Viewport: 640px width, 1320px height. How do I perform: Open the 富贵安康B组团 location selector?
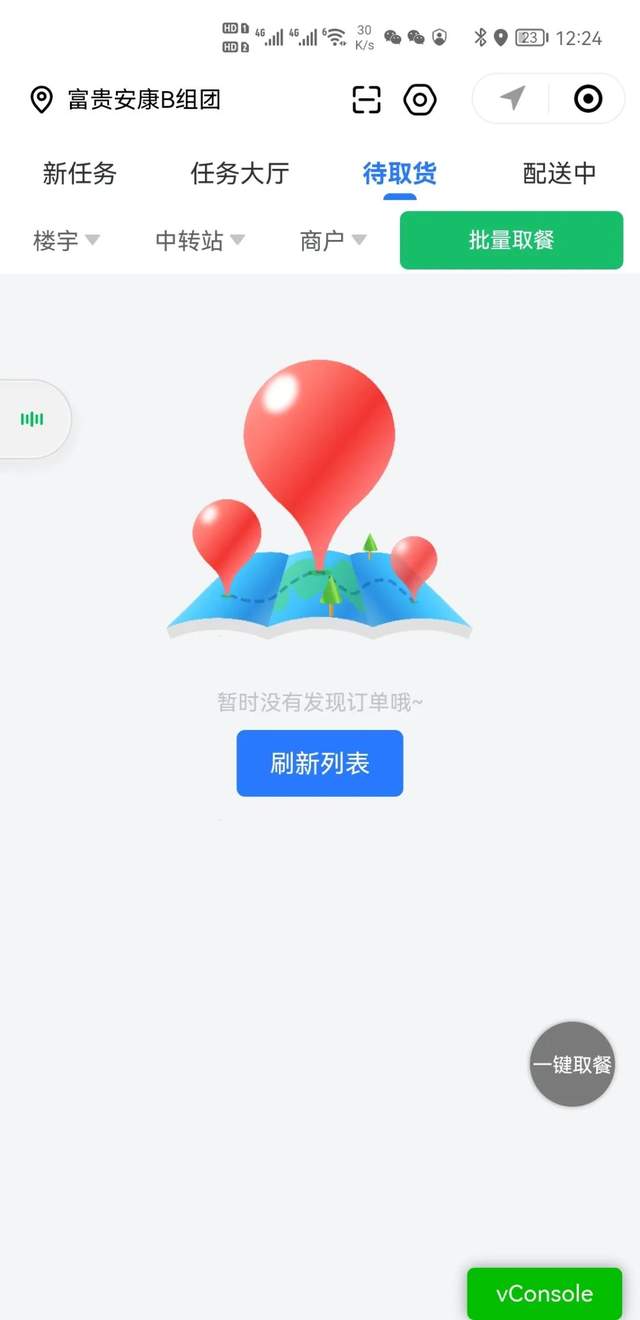tap(125, 99)
